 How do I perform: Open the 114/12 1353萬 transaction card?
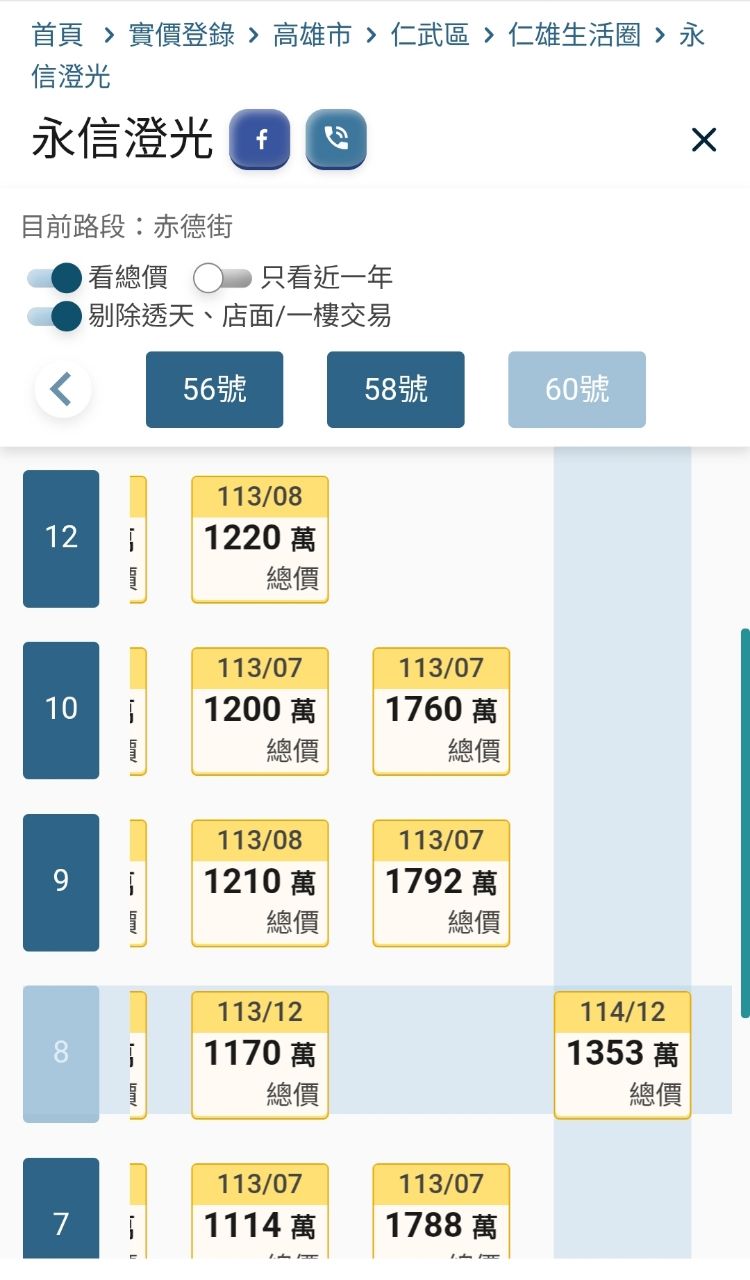pos(622,1055)
